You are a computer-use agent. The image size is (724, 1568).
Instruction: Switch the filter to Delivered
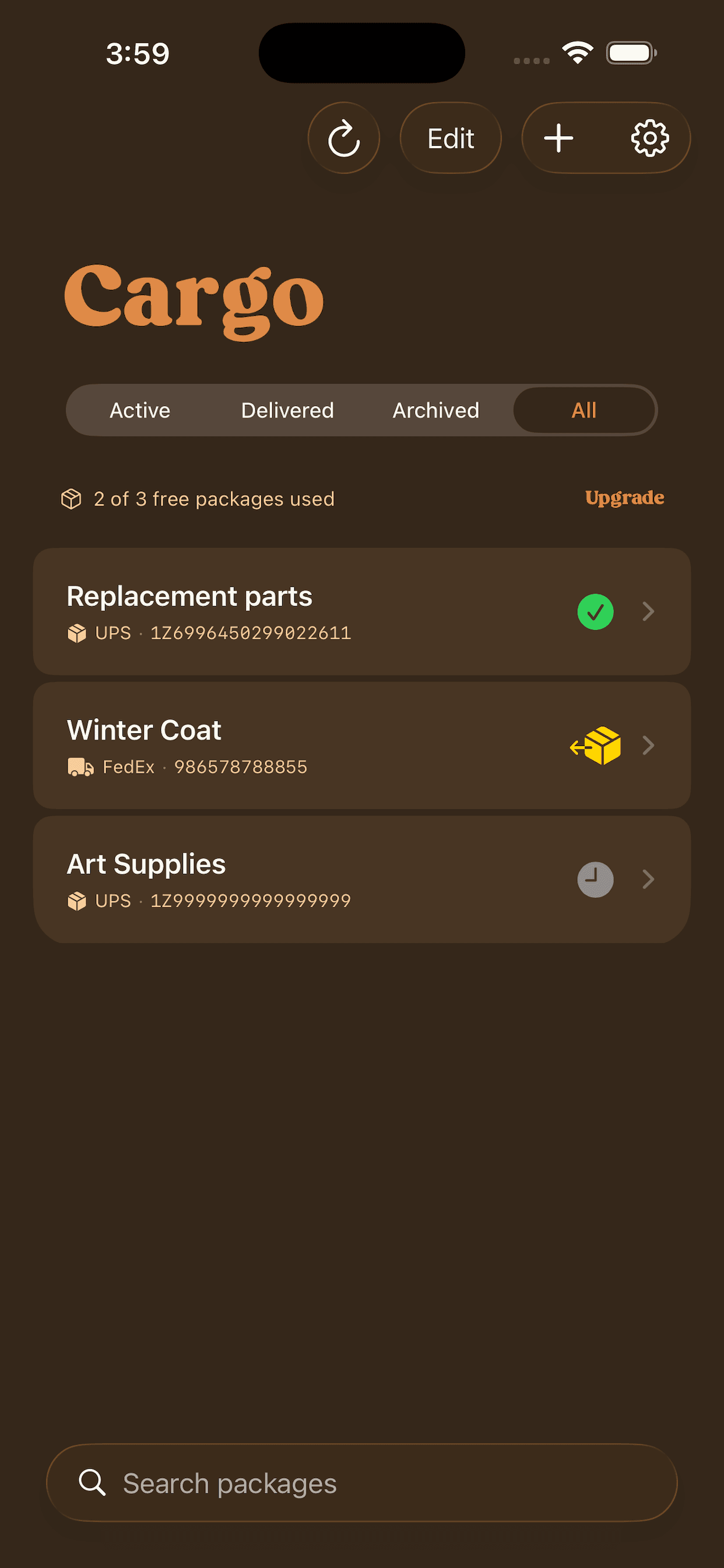coord(288,410)
